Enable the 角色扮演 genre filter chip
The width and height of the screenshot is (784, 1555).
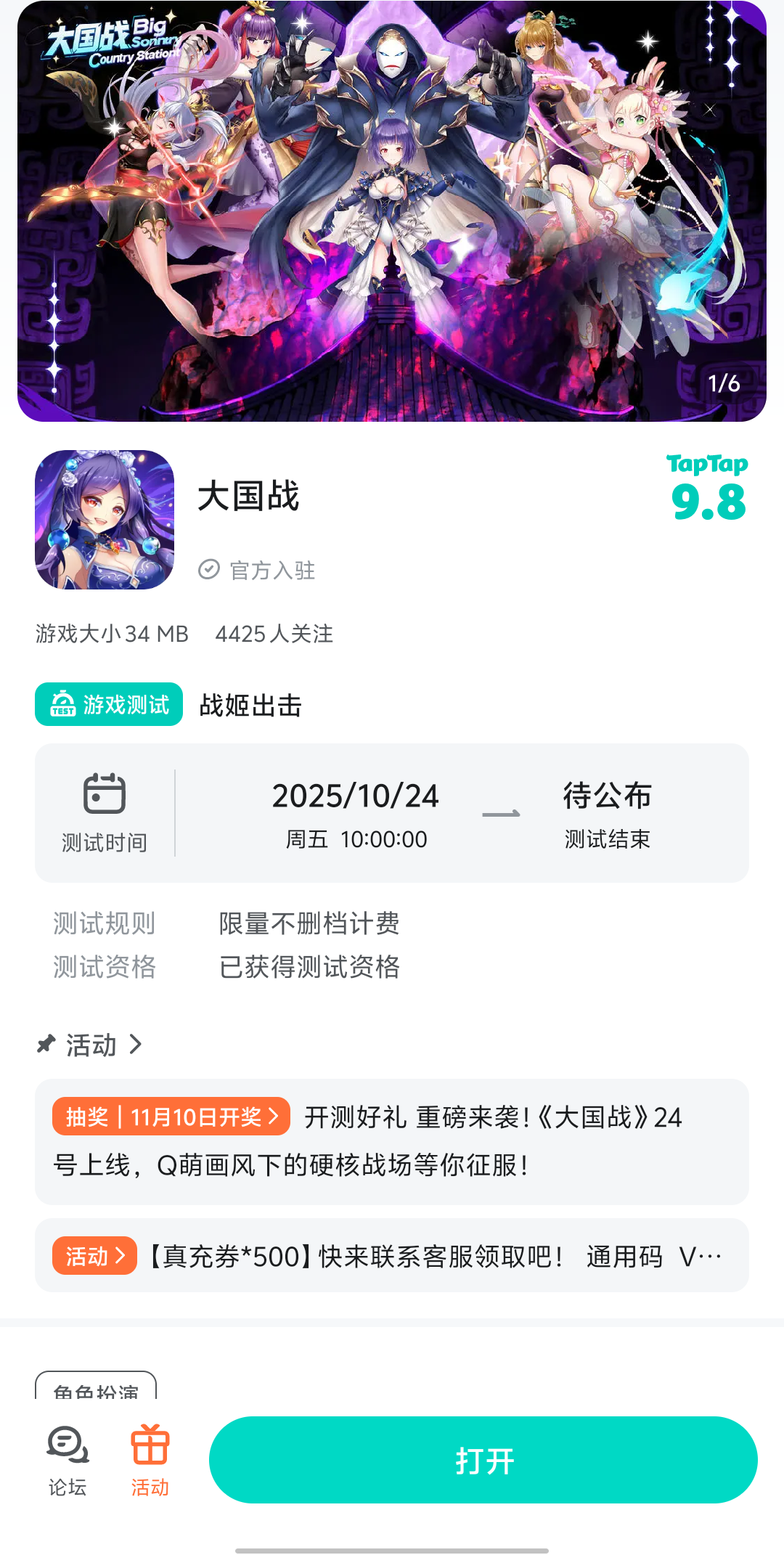tap(98, 1391)
